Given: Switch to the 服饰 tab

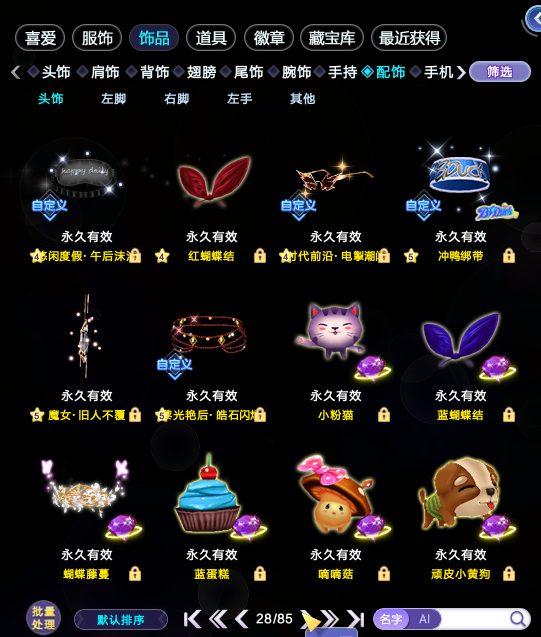Looking at the screenshot, I should click(x=97, y=38).
